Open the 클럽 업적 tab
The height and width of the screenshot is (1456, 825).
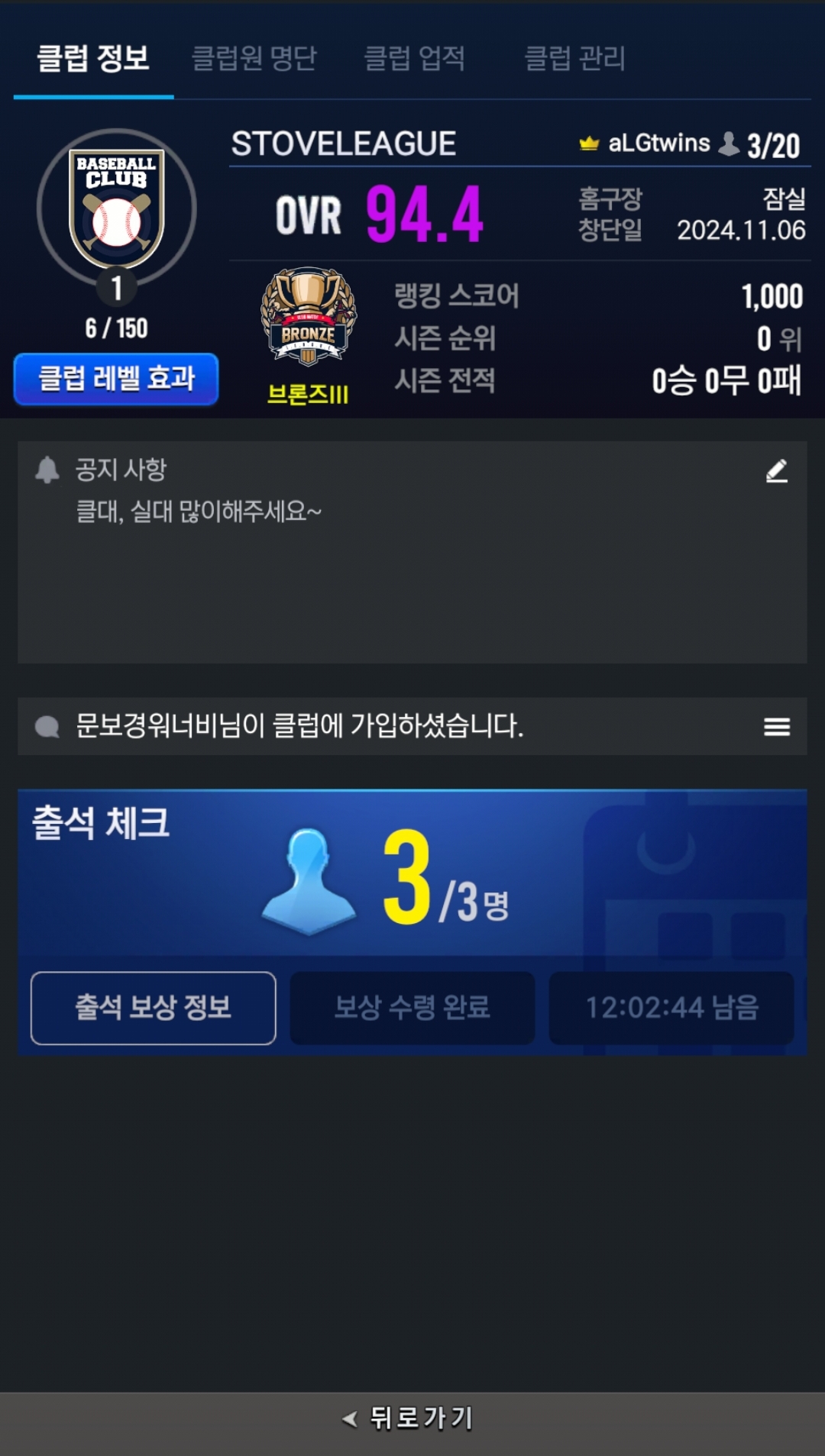tap(414, 59)
